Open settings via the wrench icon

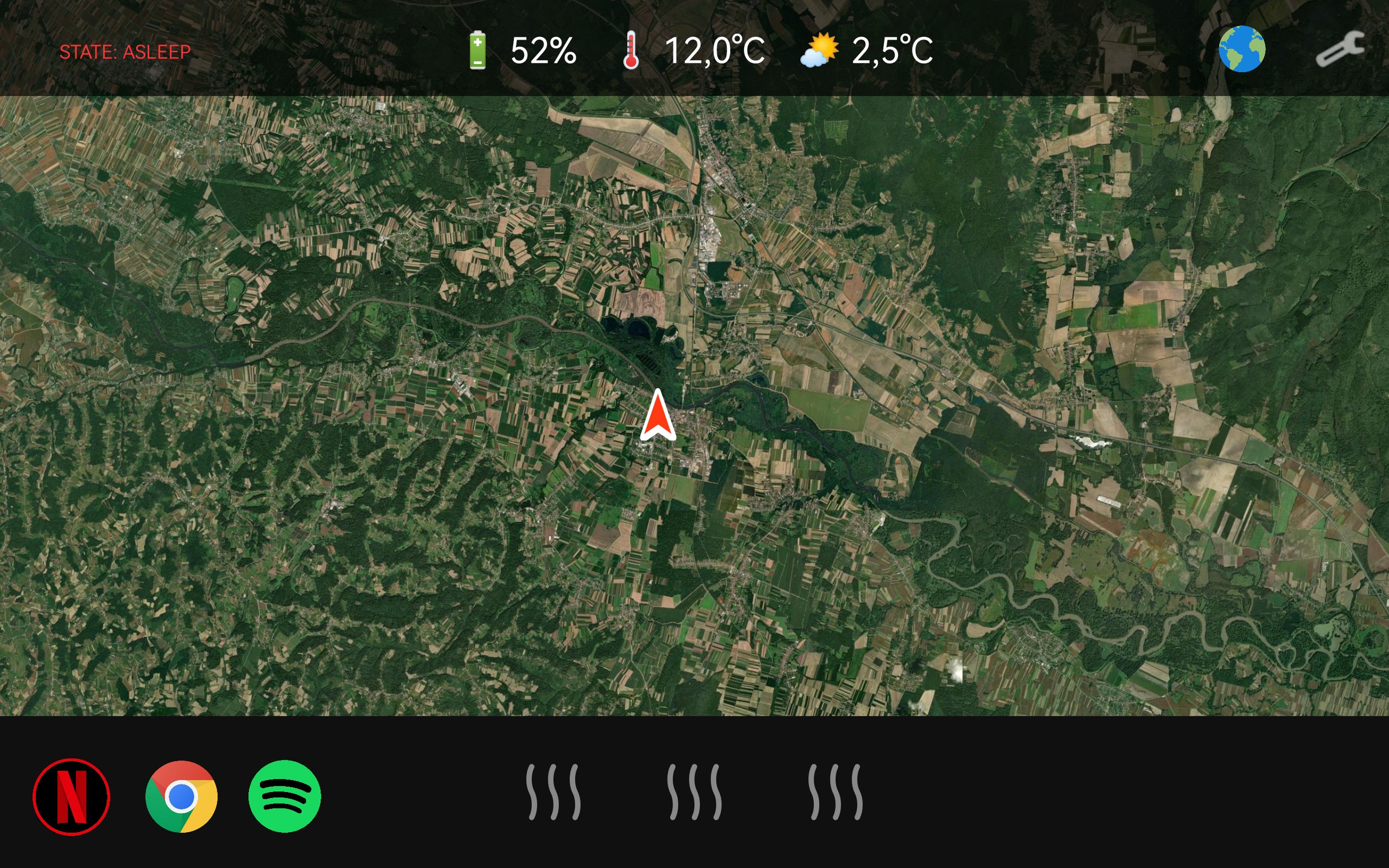[1340, 49]
